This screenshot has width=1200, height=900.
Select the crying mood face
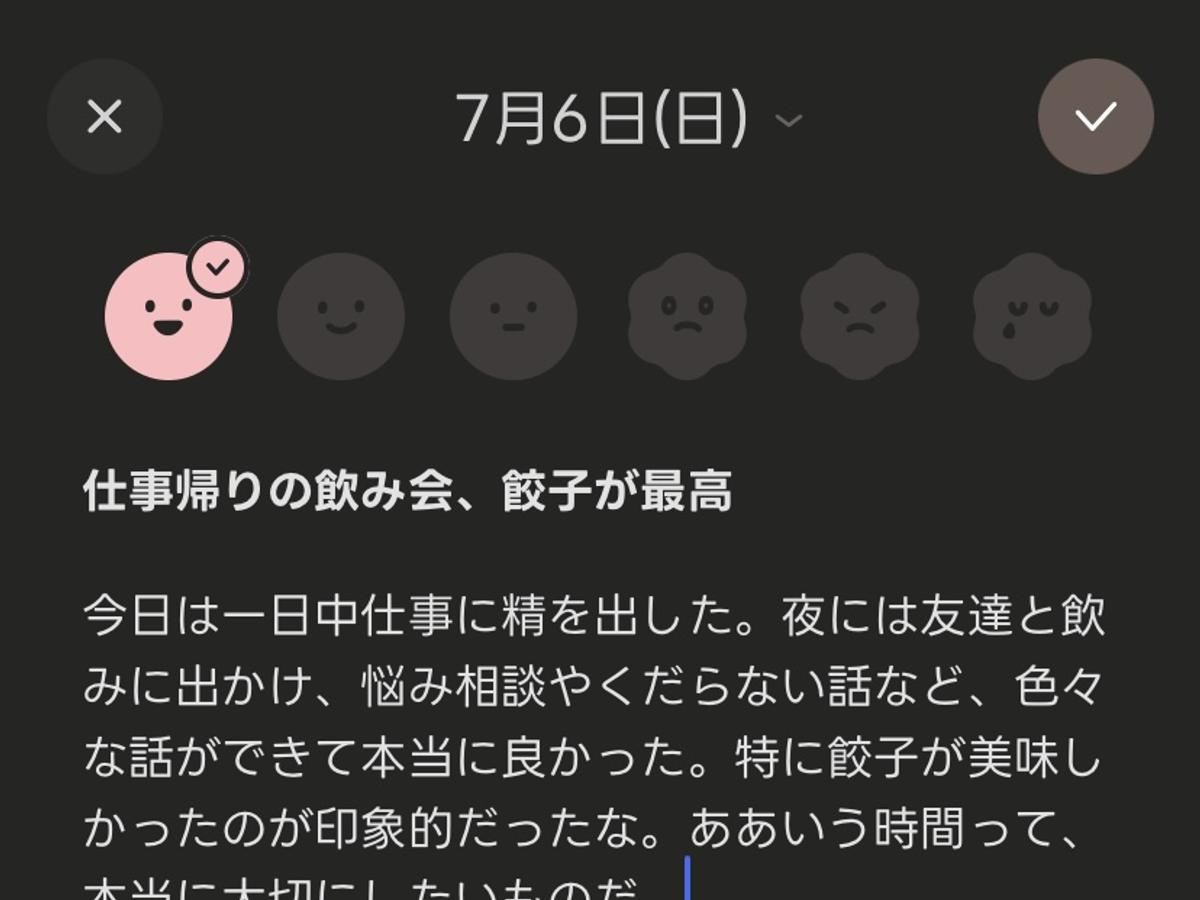(x=1032, y=316)
